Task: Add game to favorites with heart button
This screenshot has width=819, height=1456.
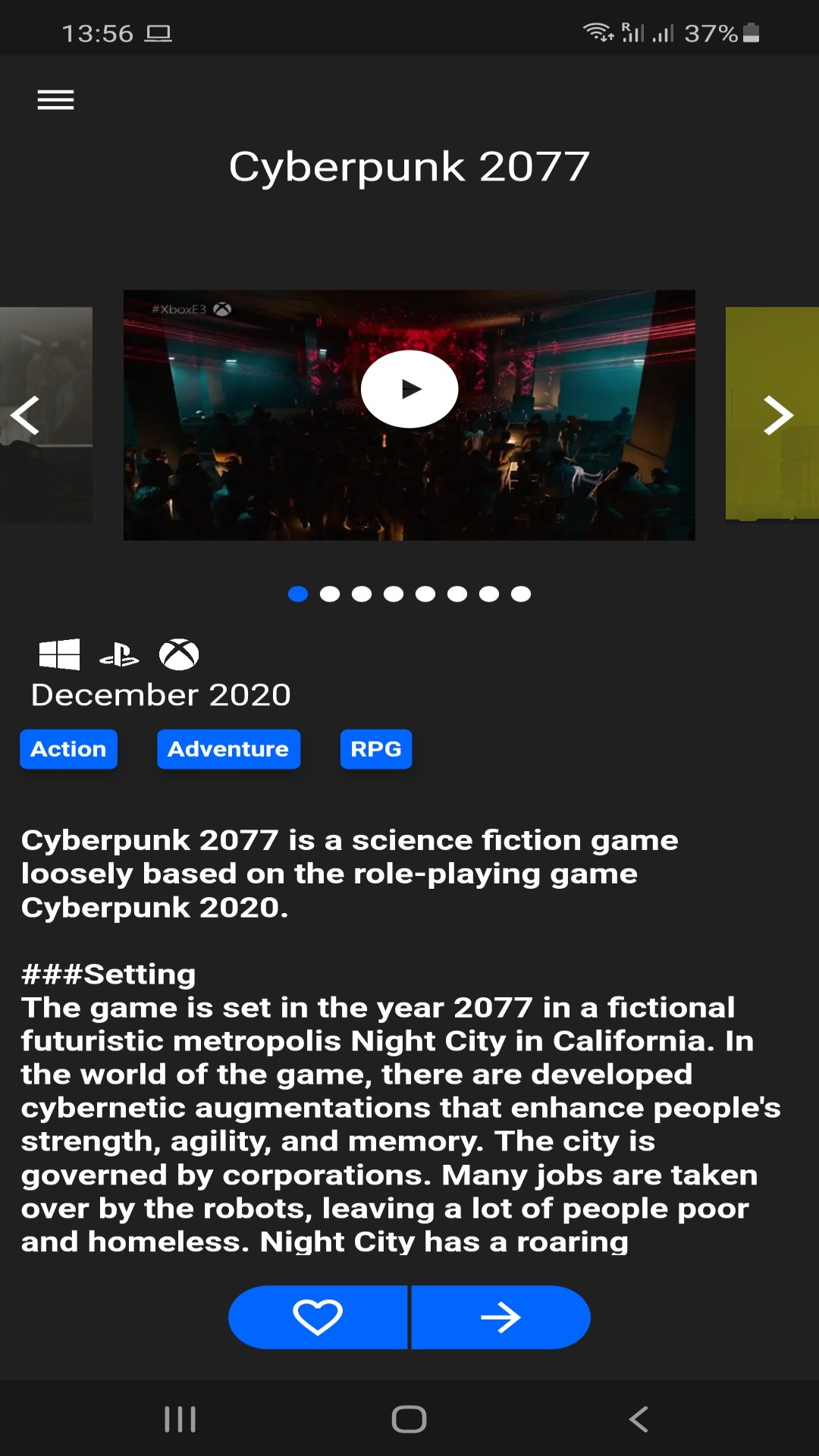Action: coord(318,1317)
